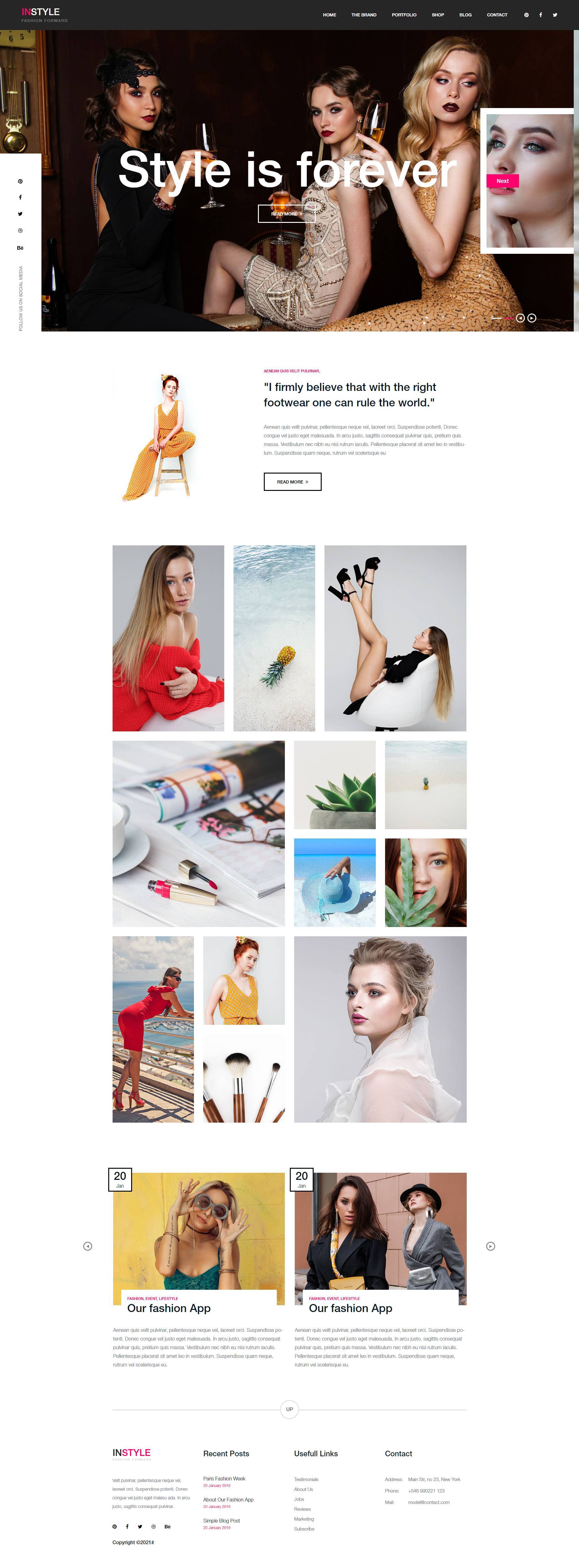The height and width of the screenshot is (1568, 579).
Task: Open the PORTFOLIO menu item
Action: 404,15
